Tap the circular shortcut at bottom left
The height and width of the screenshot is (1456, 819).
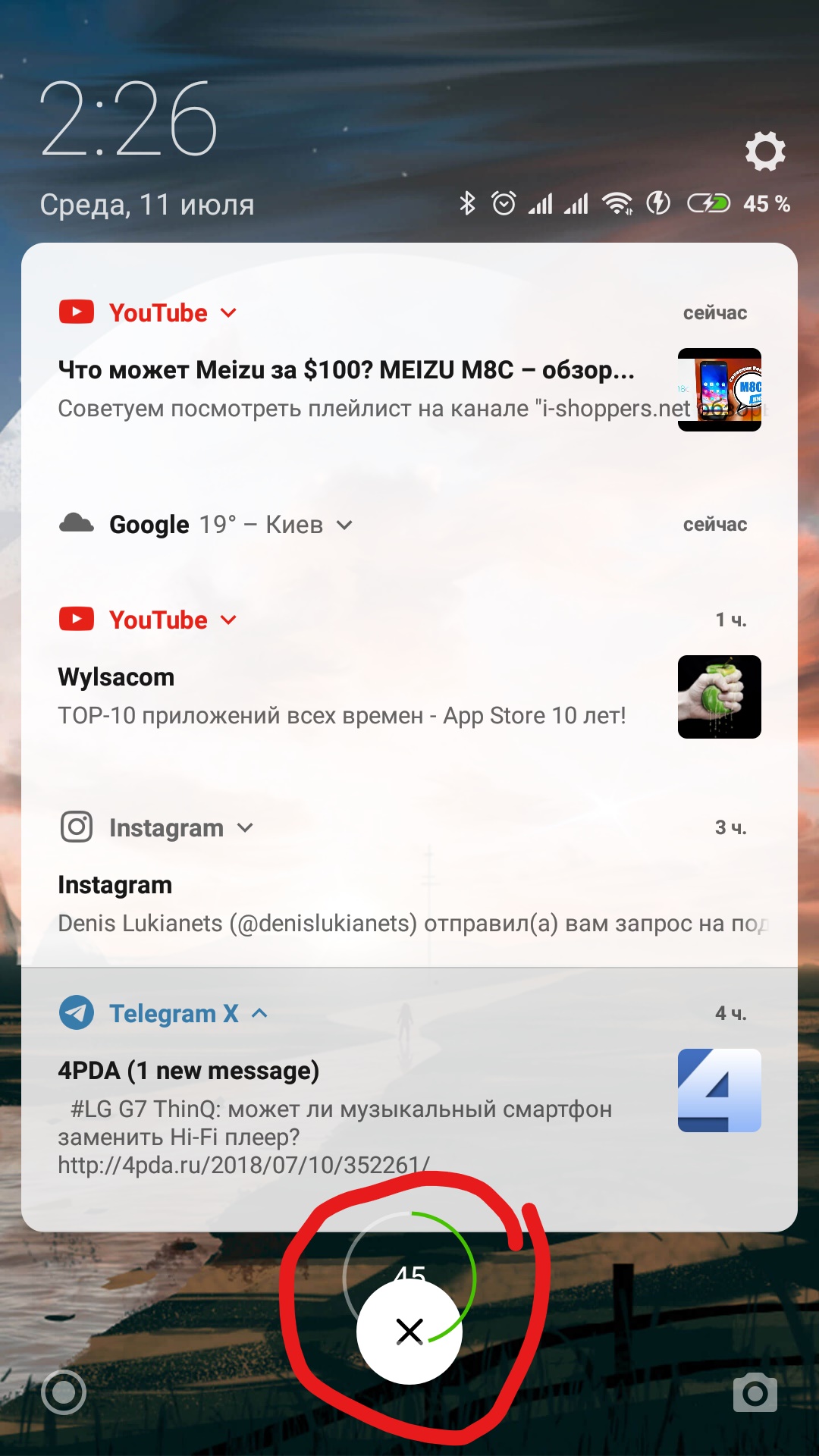pos(64,1392)
